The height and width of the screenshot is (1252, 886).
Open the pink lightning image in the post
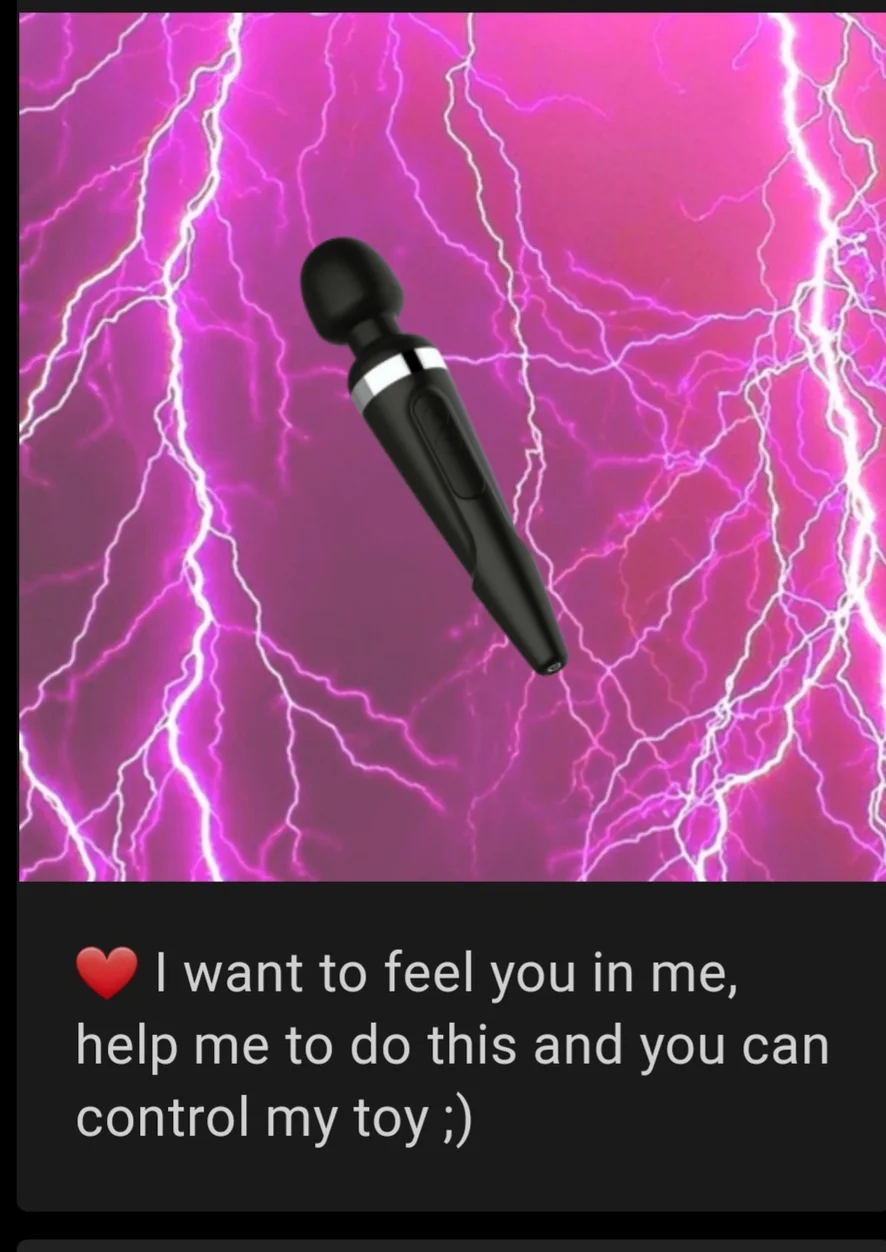tap(450, 446)
